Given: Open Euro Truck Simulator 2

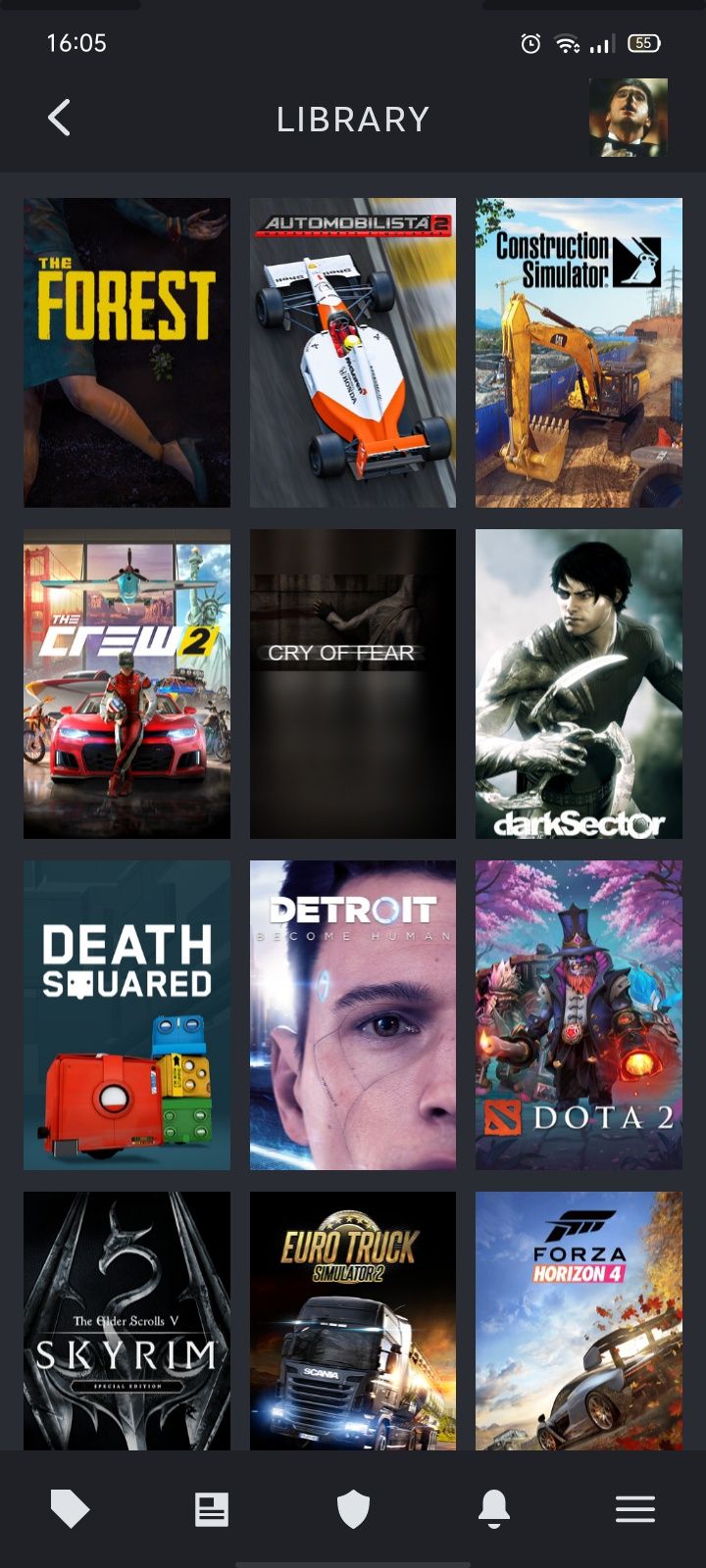Looking at the screenshot, I should tap(353, 1321).
